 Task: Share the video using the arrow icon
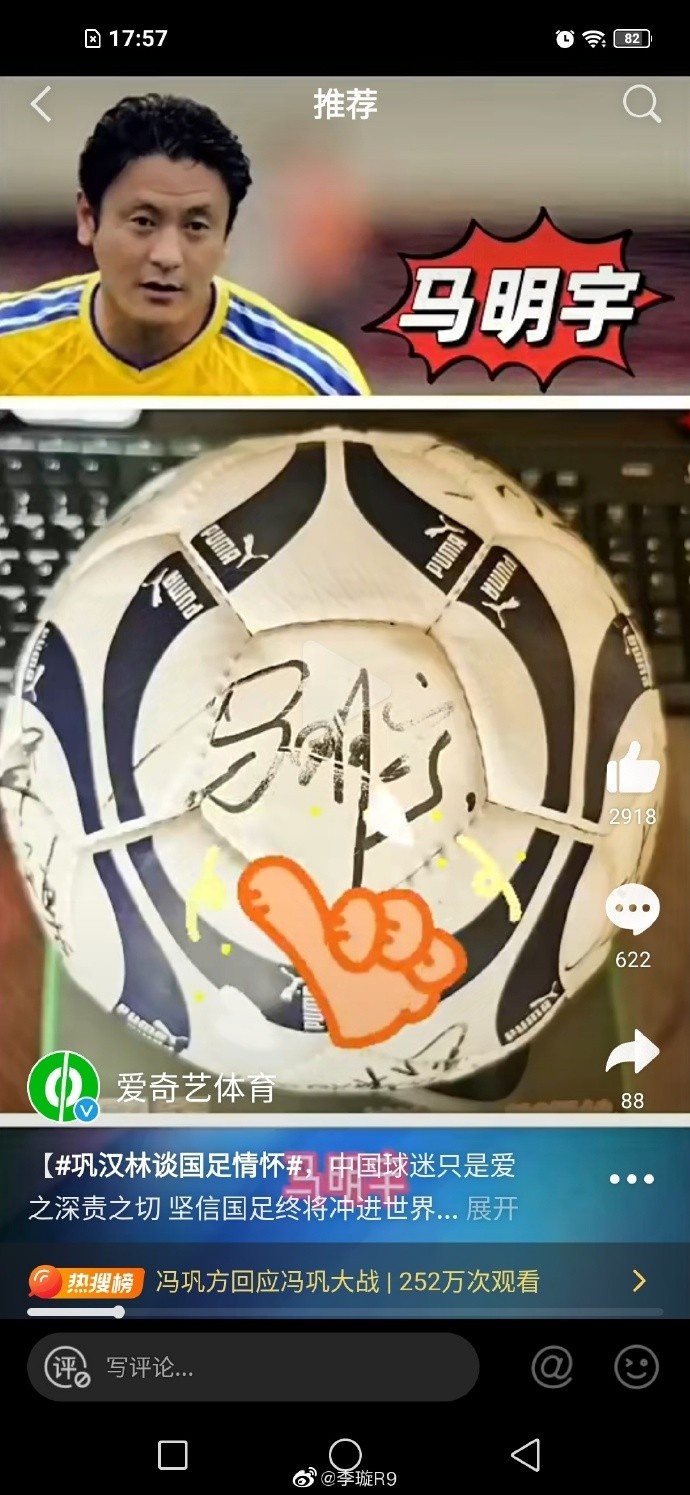click(633, 1053)
